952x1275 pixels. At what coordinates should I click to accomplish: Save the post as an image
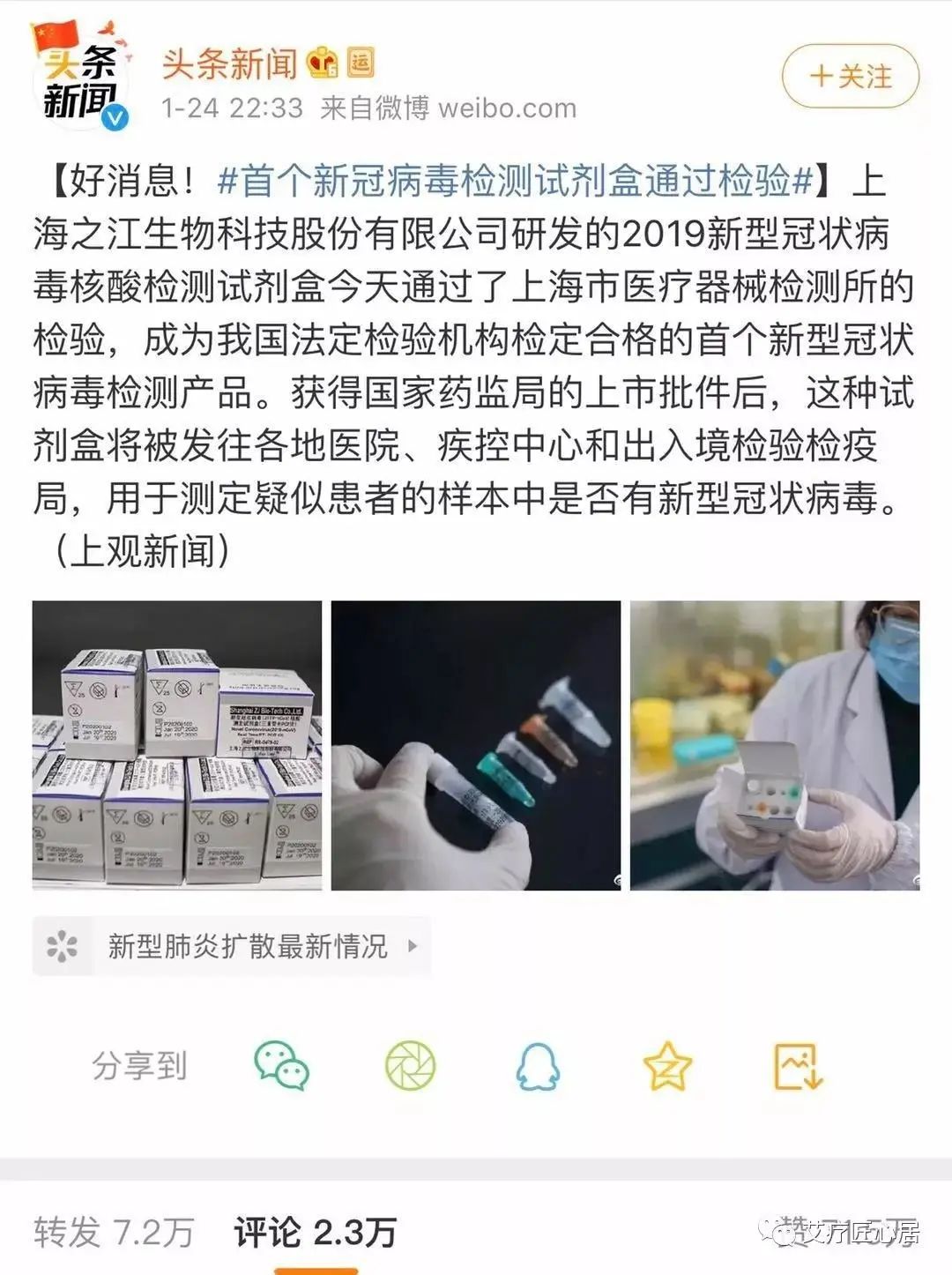[x=798, y=1065]
